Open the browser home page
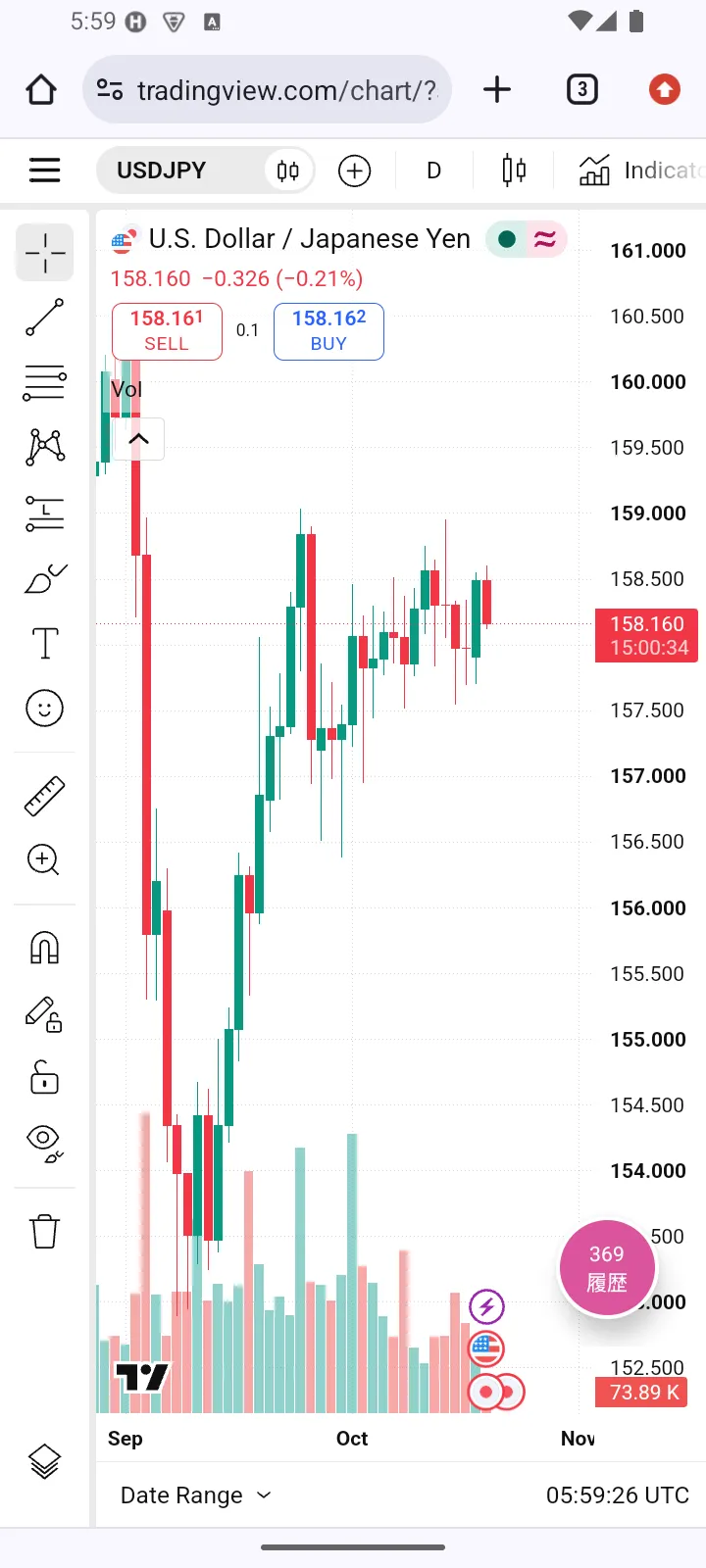This screenshot has width=706, height=1568. click(x=41, y=90)
